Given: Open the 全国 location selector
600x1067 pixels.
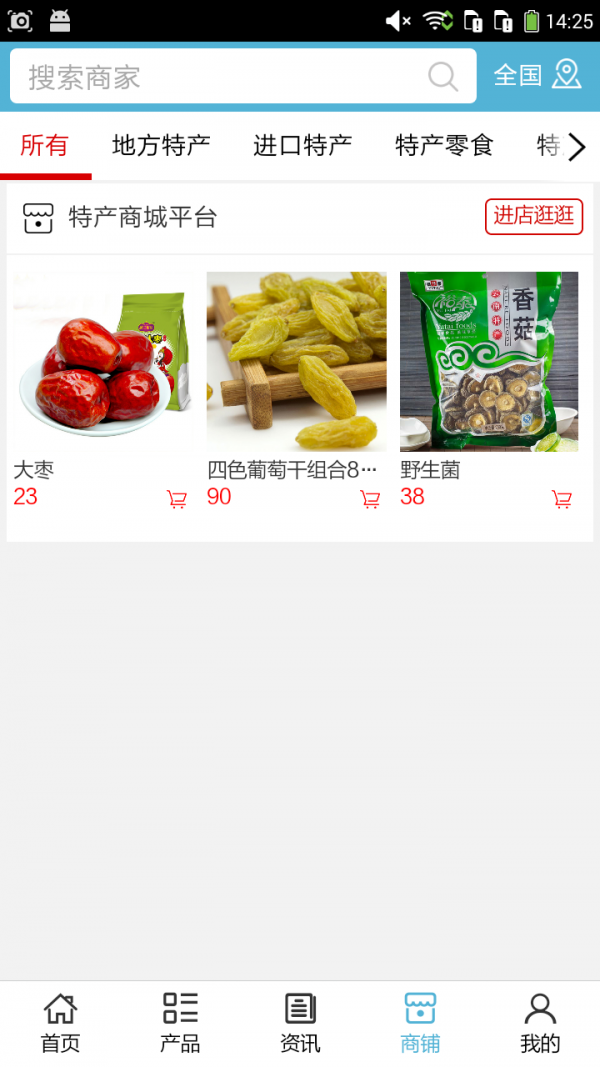Looking at the screenshot, I should pos(537,75).
